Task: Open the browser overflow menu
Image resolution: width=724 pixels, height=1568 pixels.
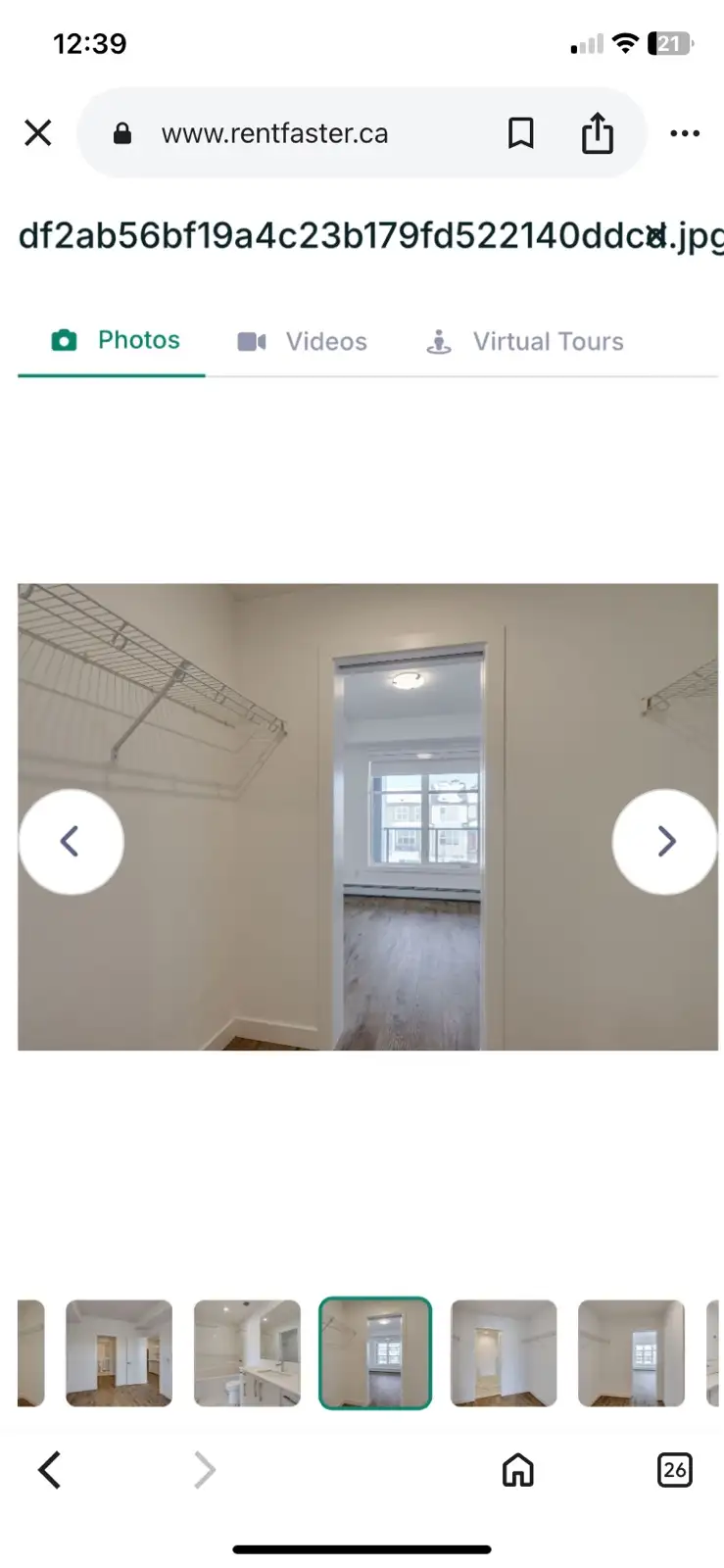Action: coord(684,133)
